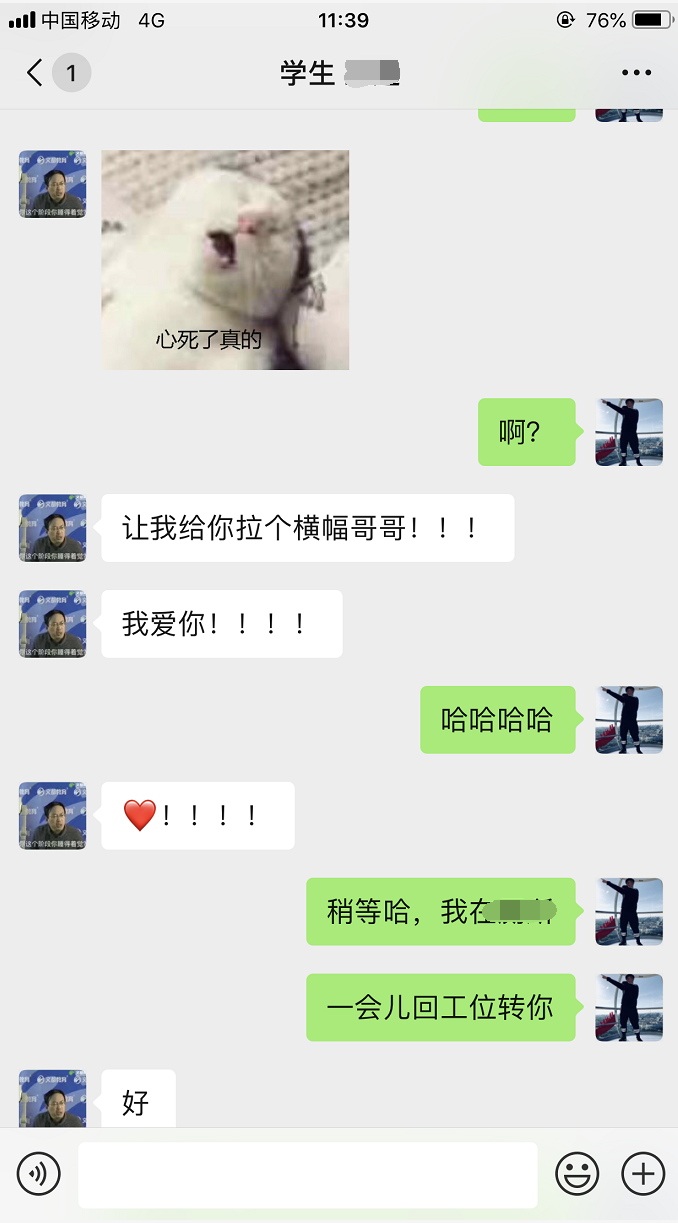Open sender's avatar beside 我爱你 message
678x1223 pixels.
(52, 624)
